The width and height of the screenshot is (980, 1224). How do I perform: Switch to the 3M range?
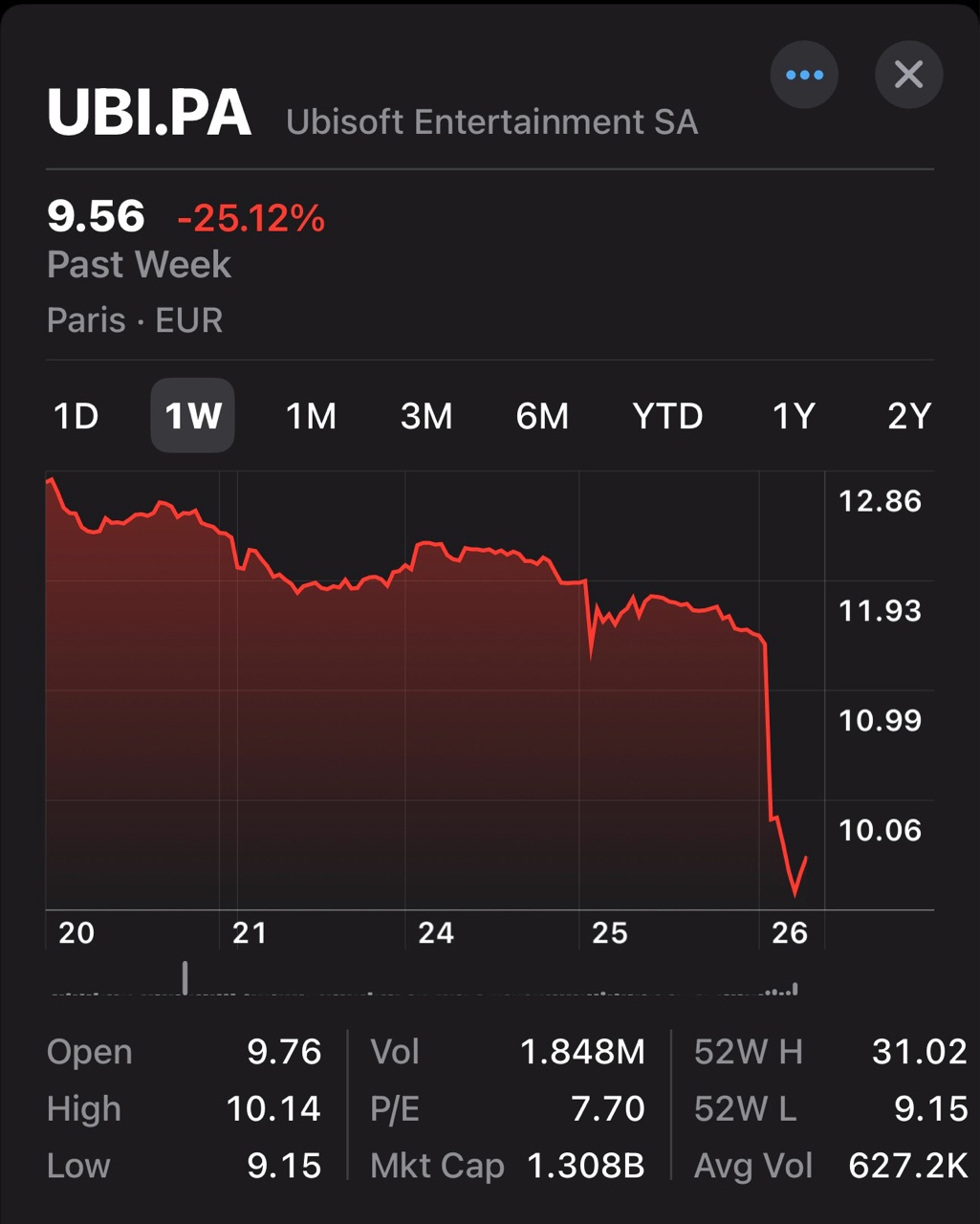click(x=426, y=416)
